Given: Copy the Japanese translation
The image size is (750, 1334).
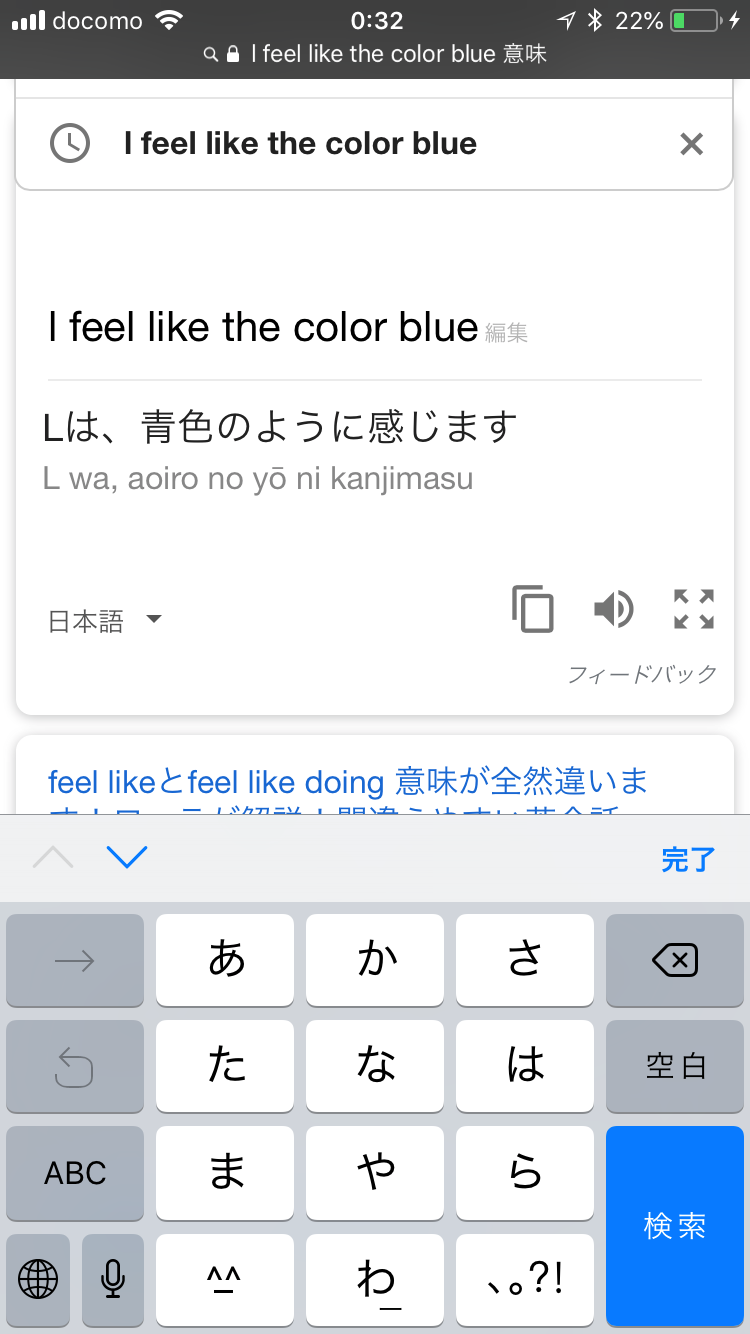Looking at the screenshot, I should pos(533,609).
